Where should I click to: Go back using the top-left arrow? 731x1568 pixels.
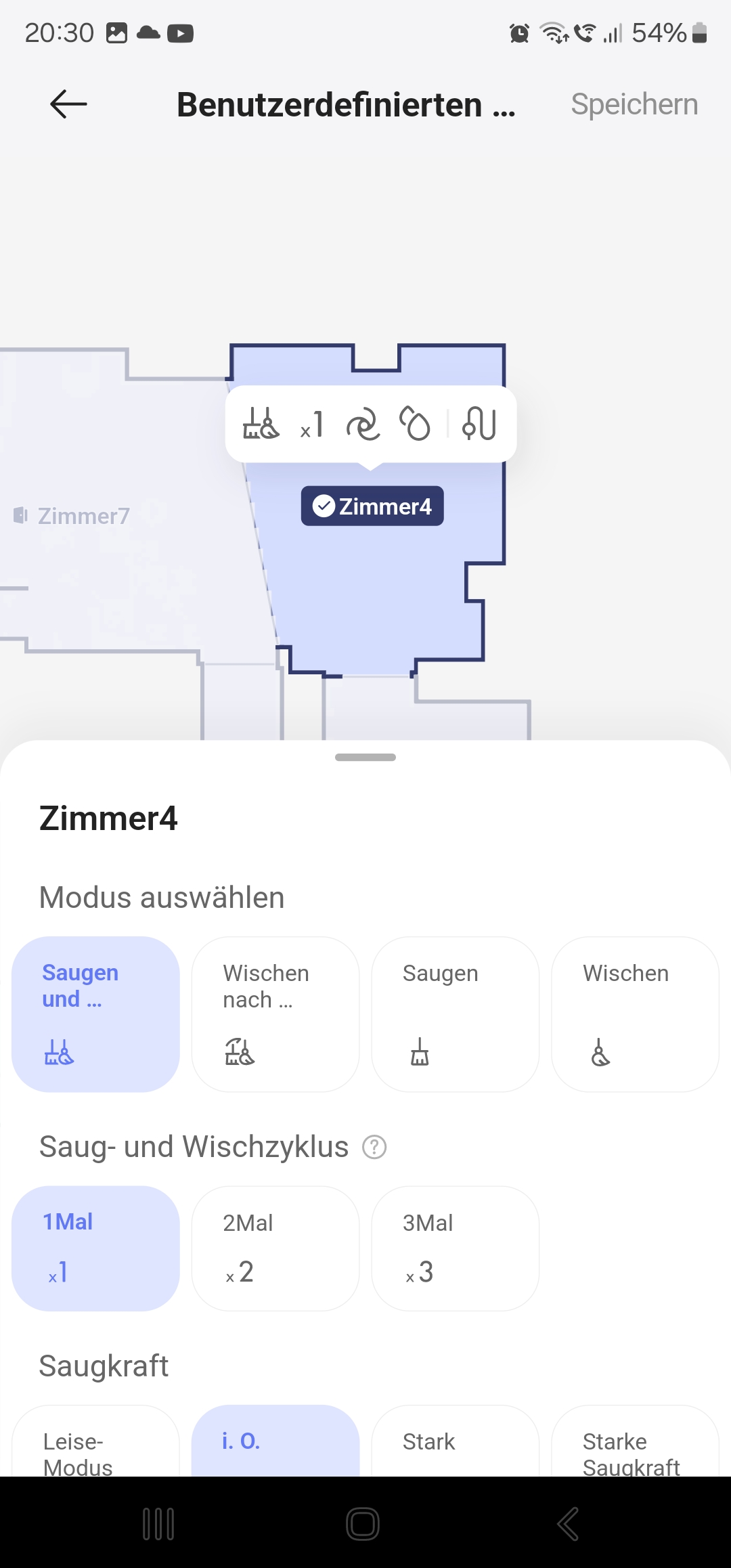point(68,104)
